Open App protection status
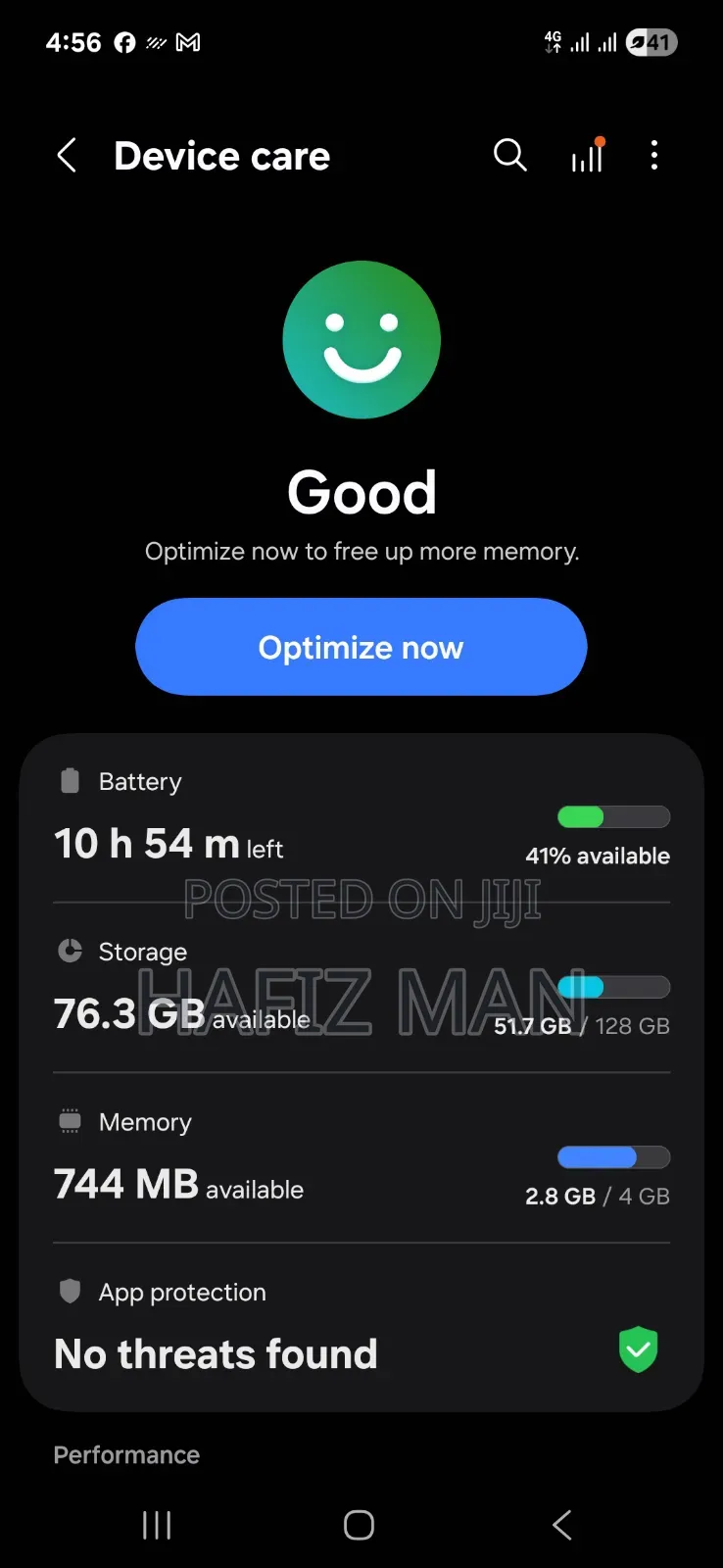 [361, 1328]
